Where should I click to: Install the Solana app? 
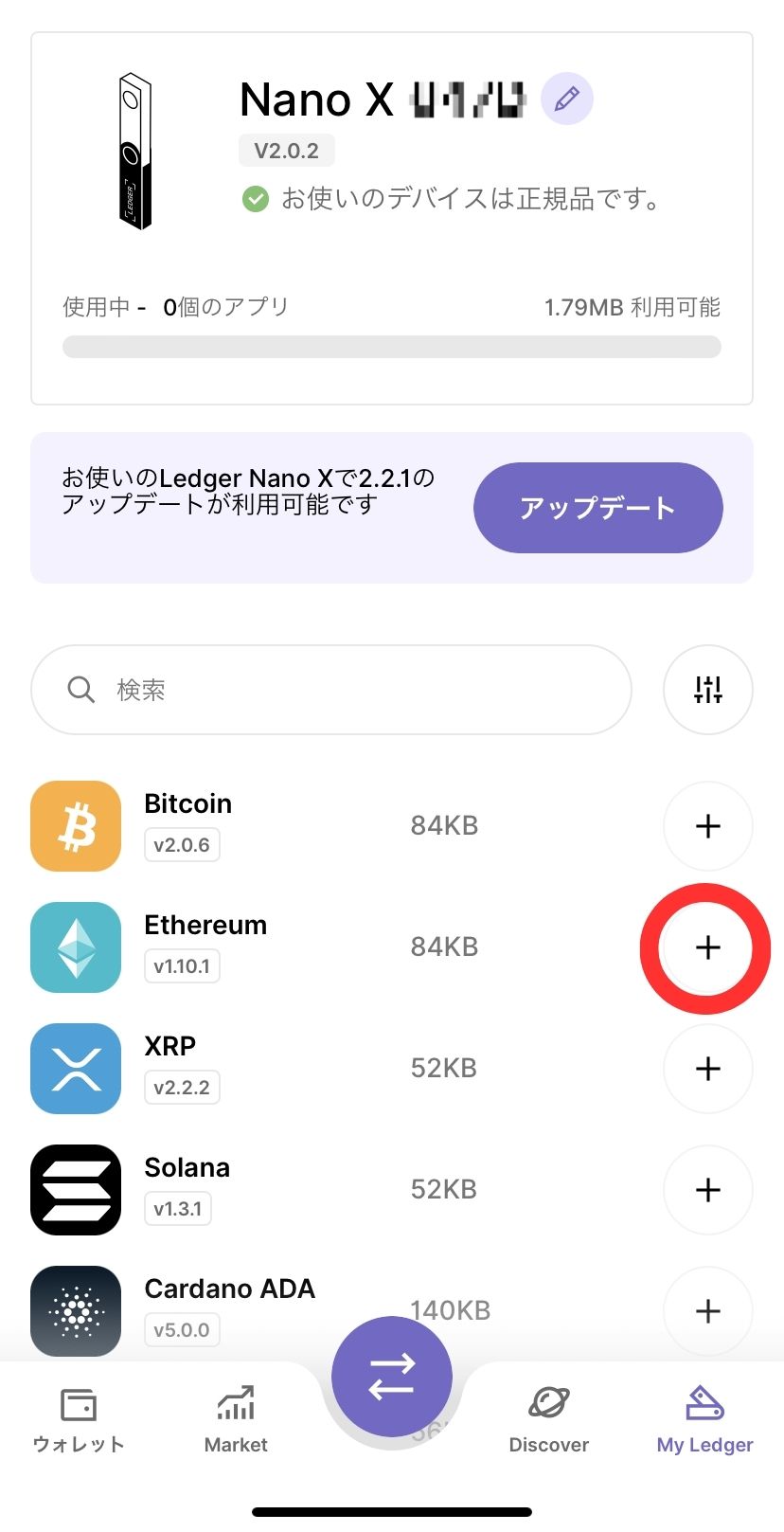pos(707,1190)
